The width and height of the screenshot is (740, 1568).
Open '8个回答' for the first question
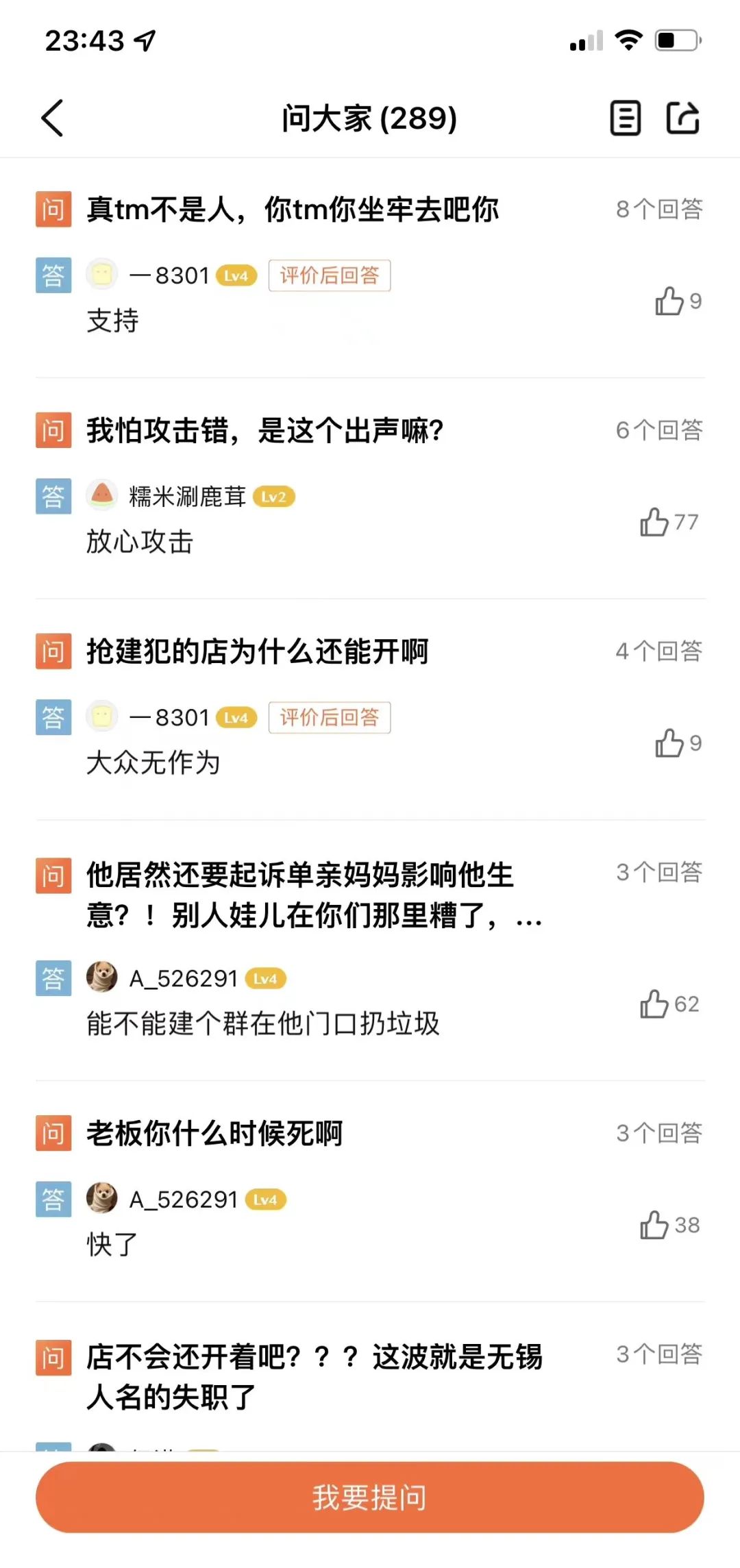(660, 208)
